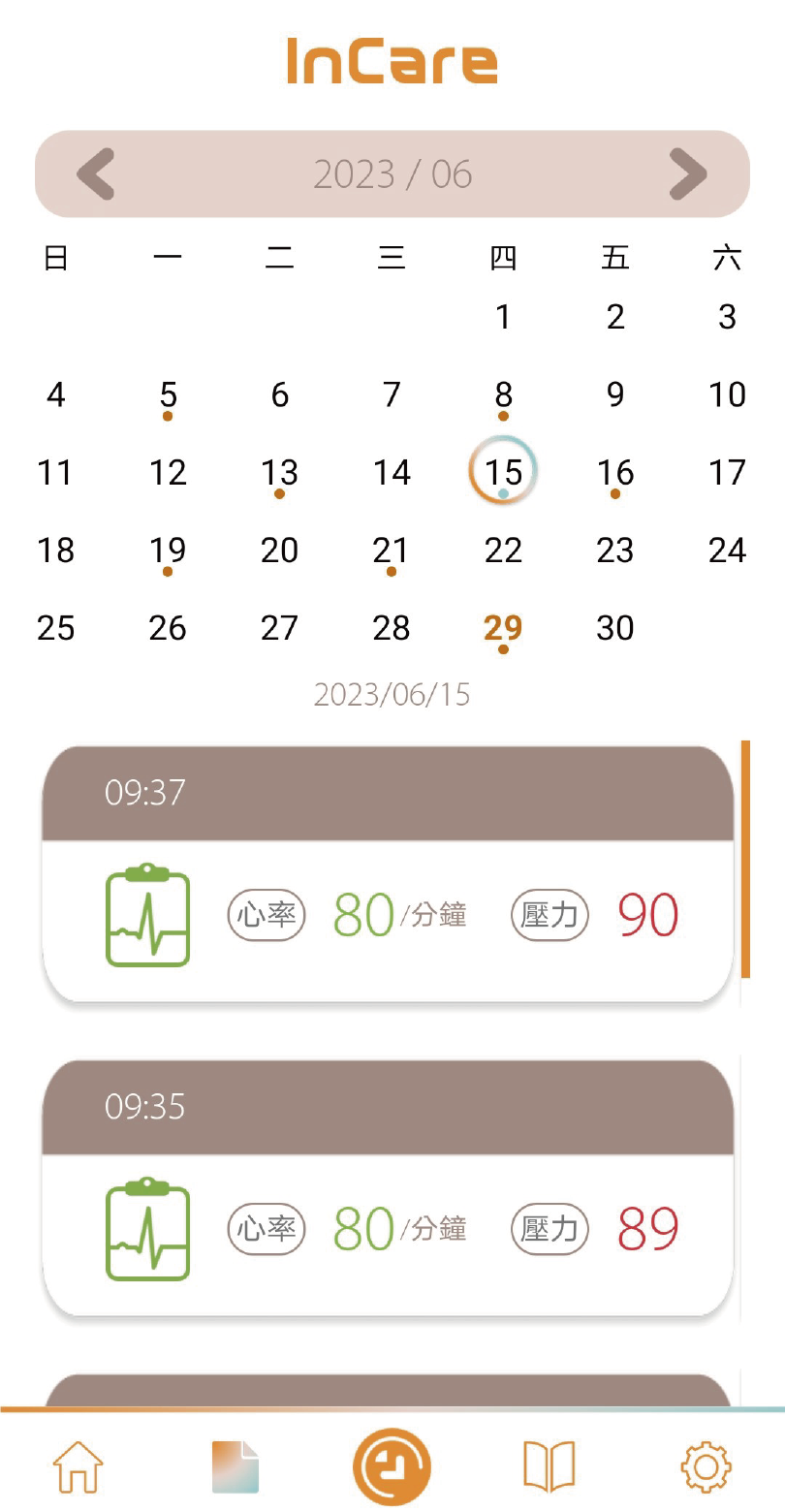Open the book guide tab
785x1512 pixels.
point(549,1466)
